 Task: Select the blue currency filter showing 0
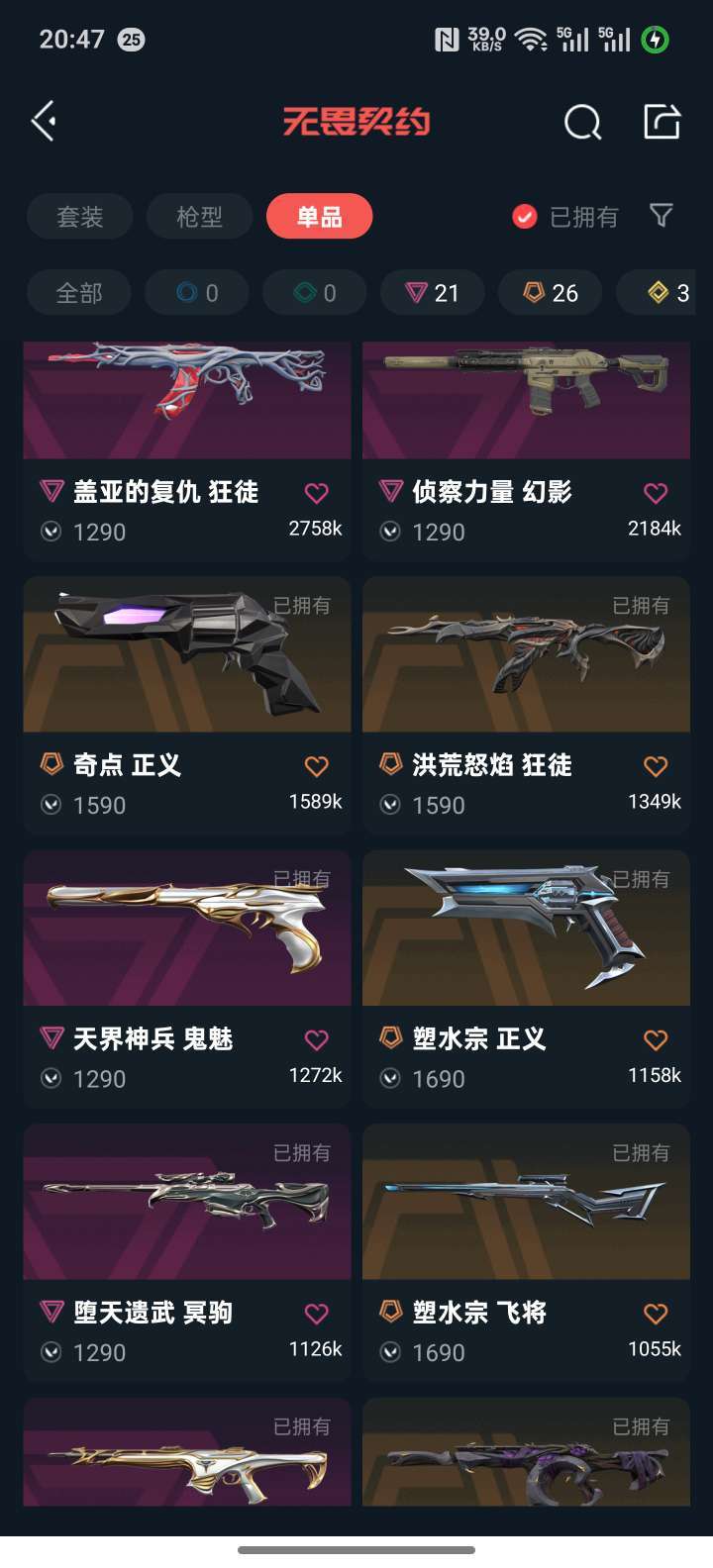click(196, 292)
